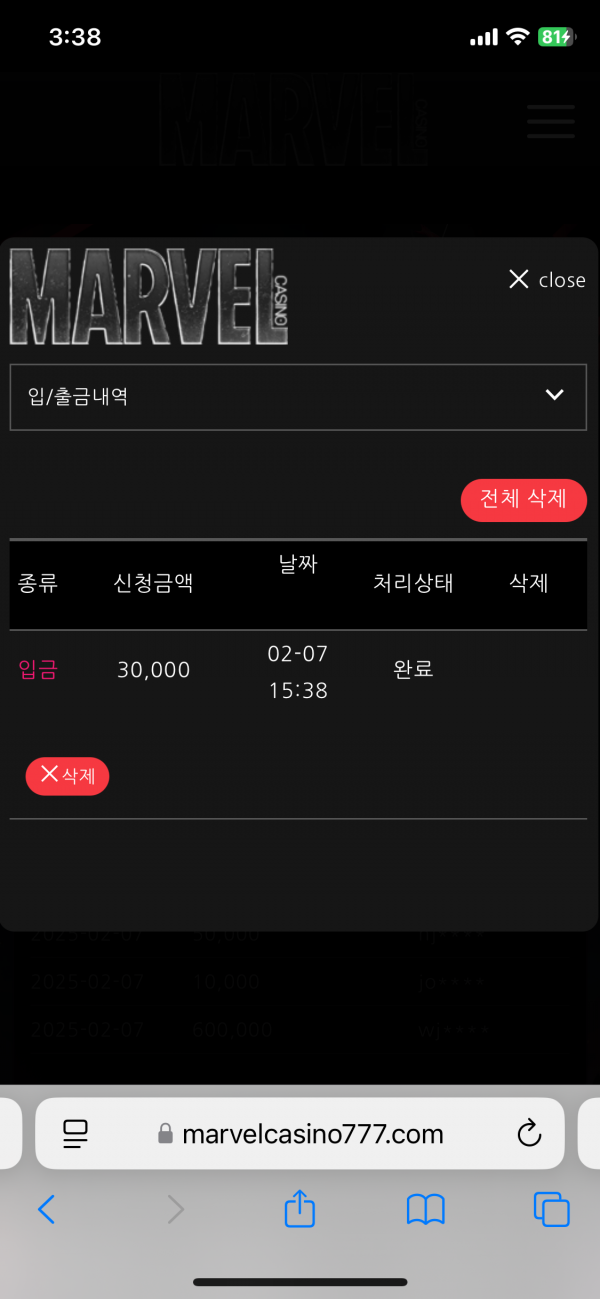Open Safari page settings menu
This screenshot has height=1299, width=600.
coord(76,1134)
